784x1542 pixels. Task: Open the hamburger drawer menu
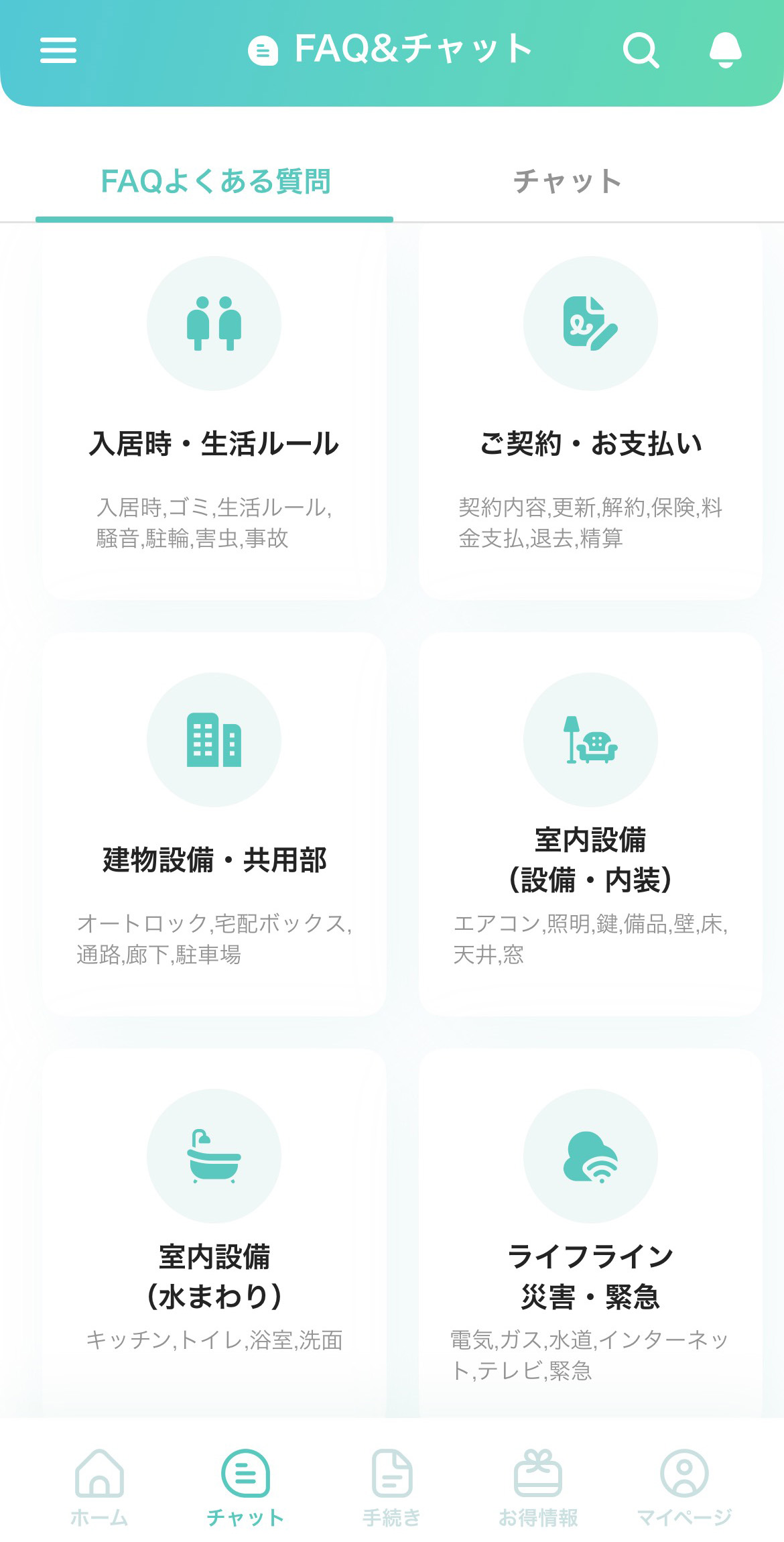(x=58, y=50)
